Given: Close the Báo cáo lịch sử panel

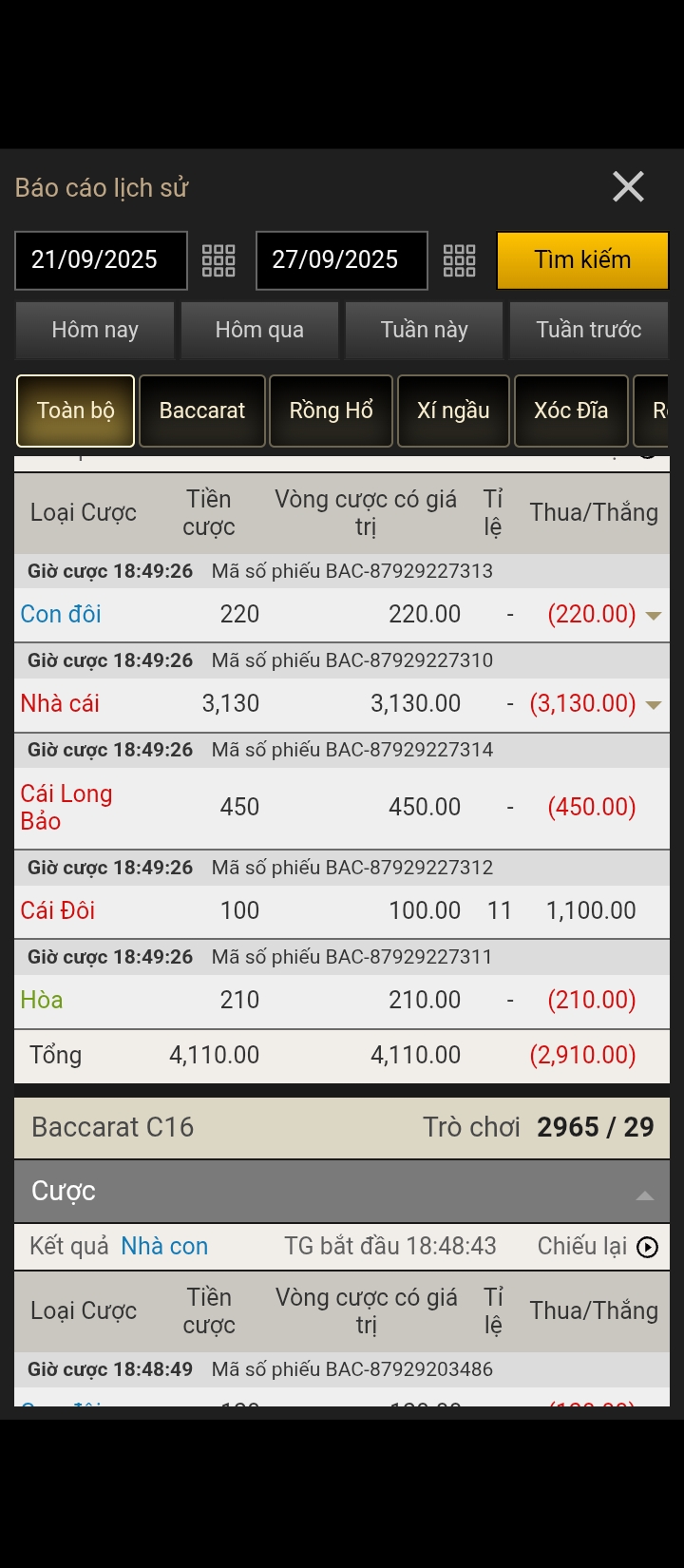Looking at the screenshot, I should pos(628,187).
